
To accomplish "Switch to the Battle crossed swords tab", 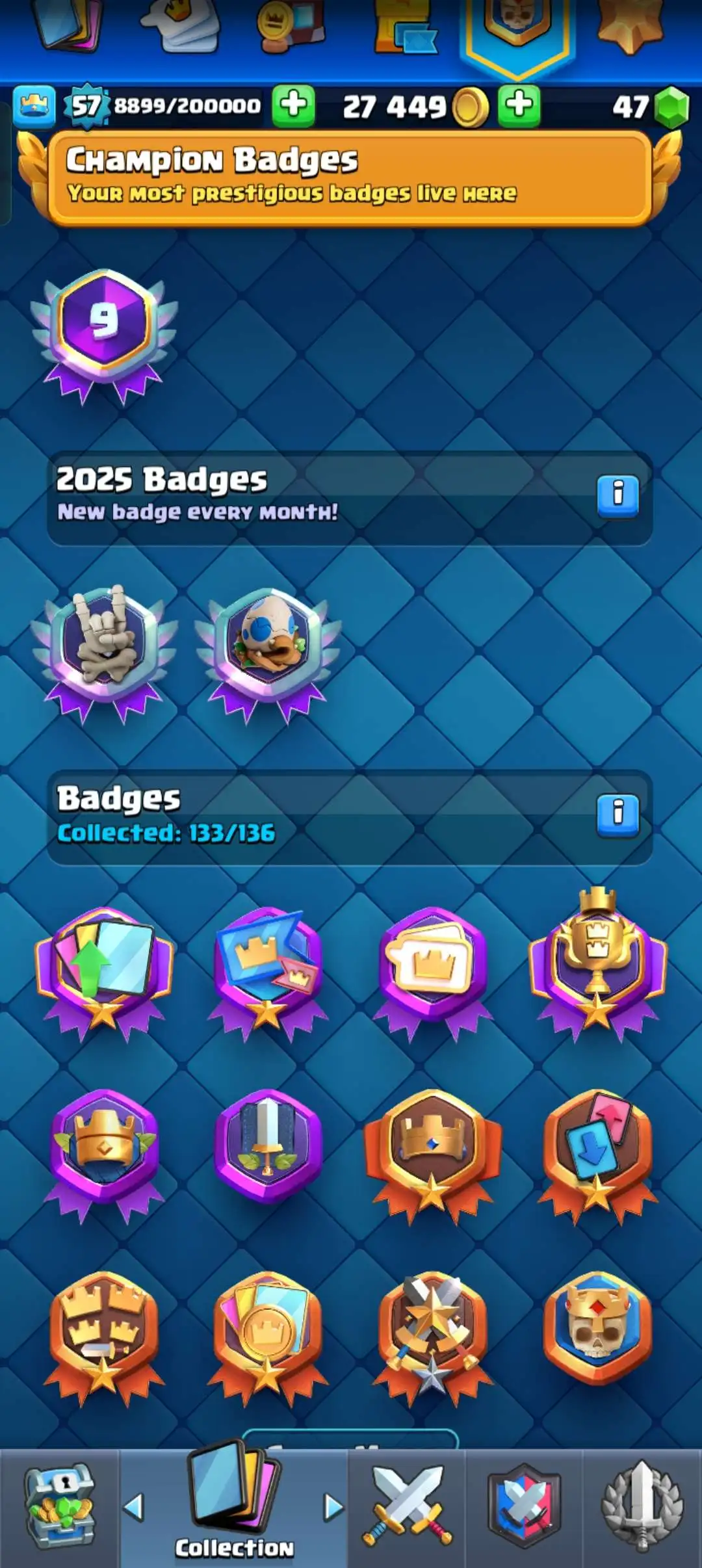I will [x=407, y=1508].
